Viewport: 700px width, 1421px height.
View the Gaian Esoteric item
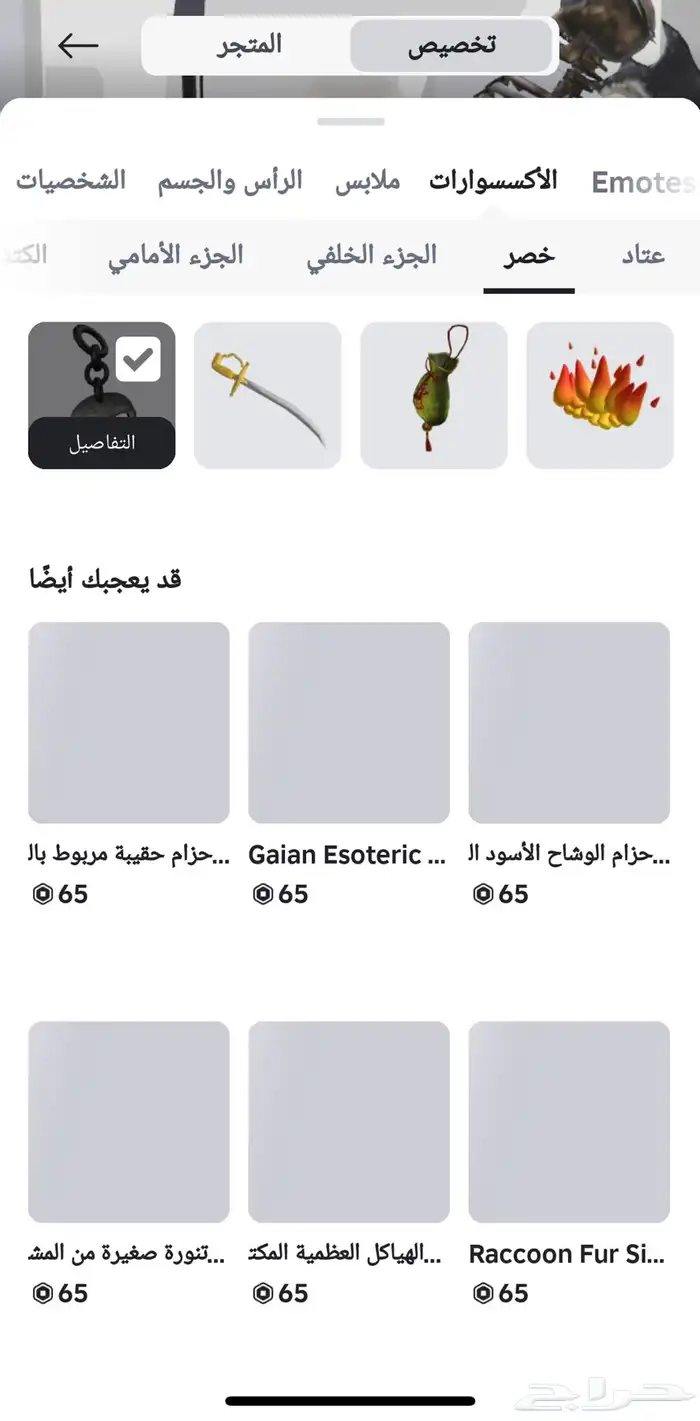349,723
